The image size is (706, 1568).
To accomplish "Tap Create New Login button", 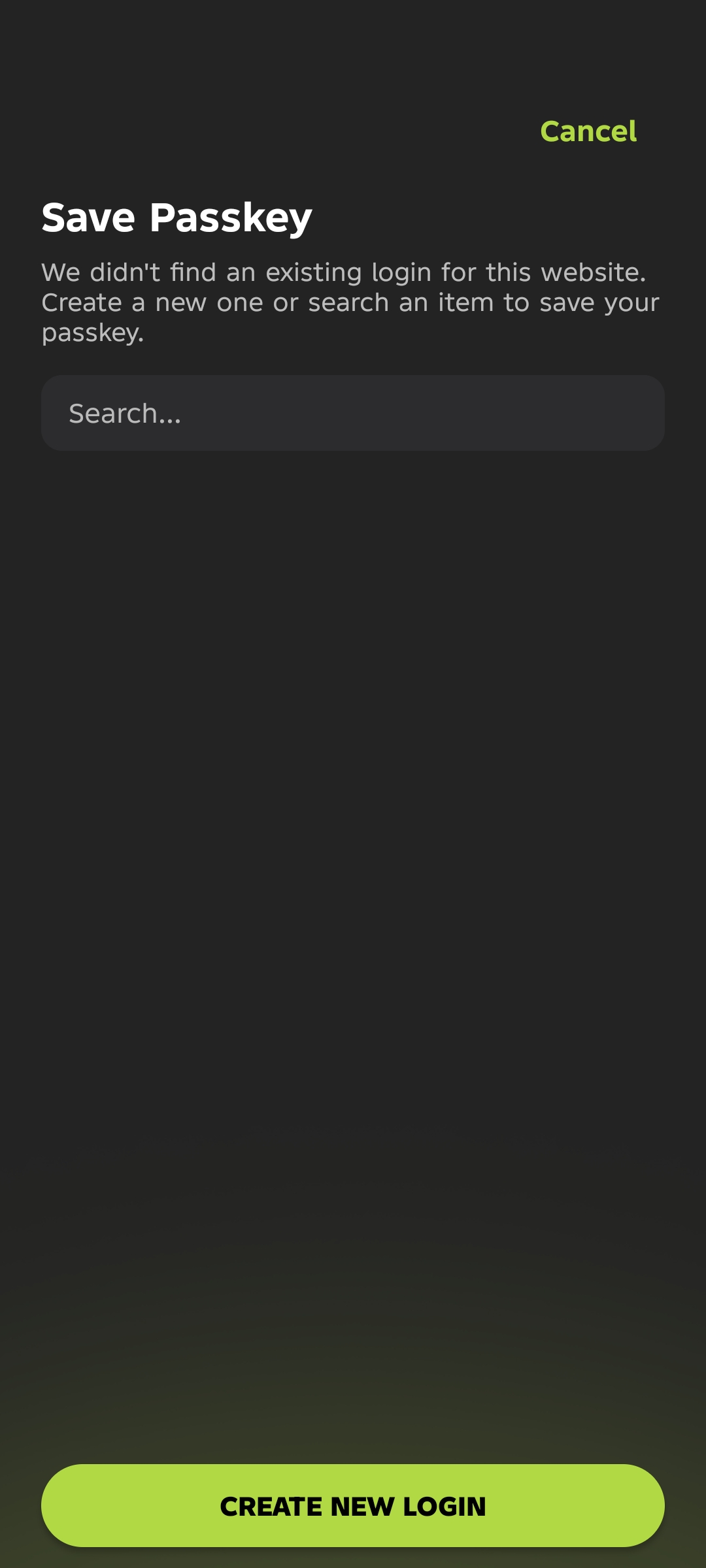I will 353,1505.
